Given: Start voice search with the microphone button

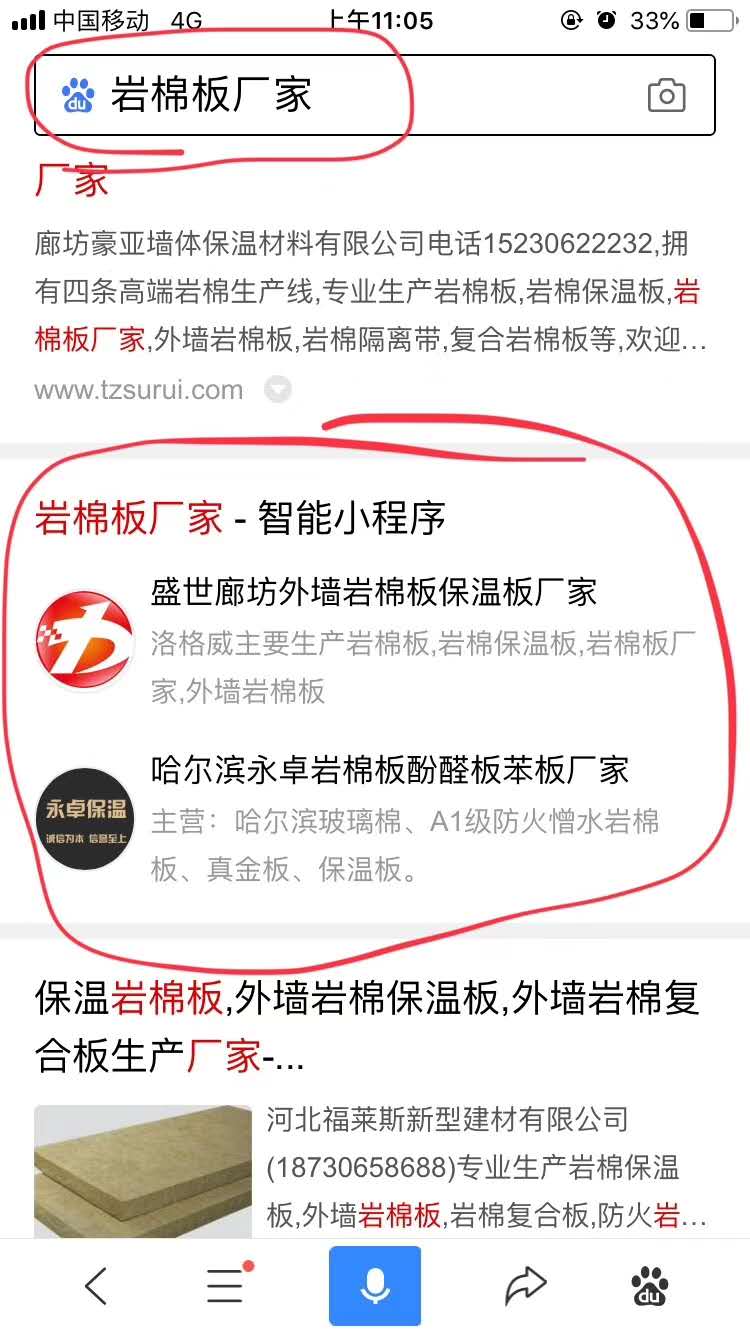Looking at the screenshot, I should (x=375, y=1286).
